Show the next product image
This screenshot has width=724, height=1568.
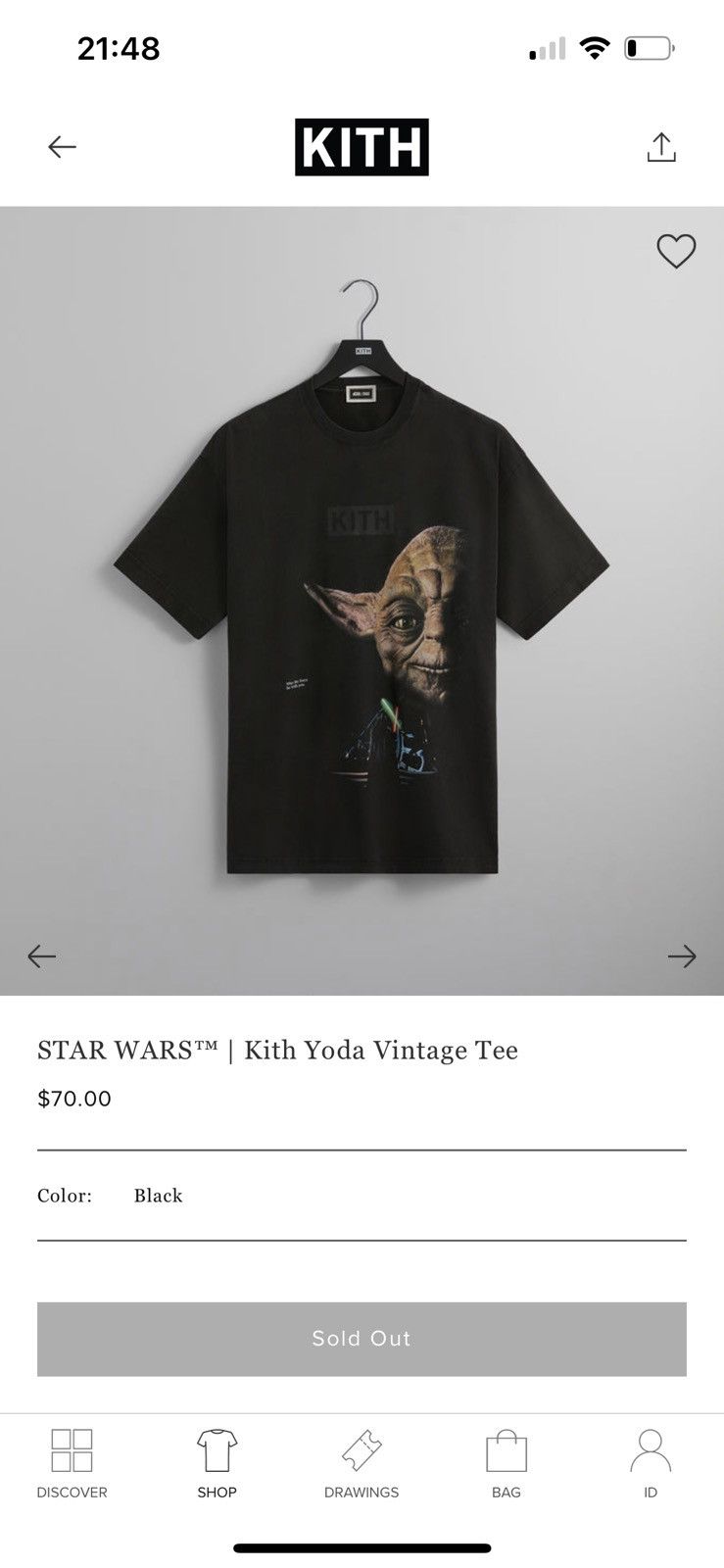(682, 955)
